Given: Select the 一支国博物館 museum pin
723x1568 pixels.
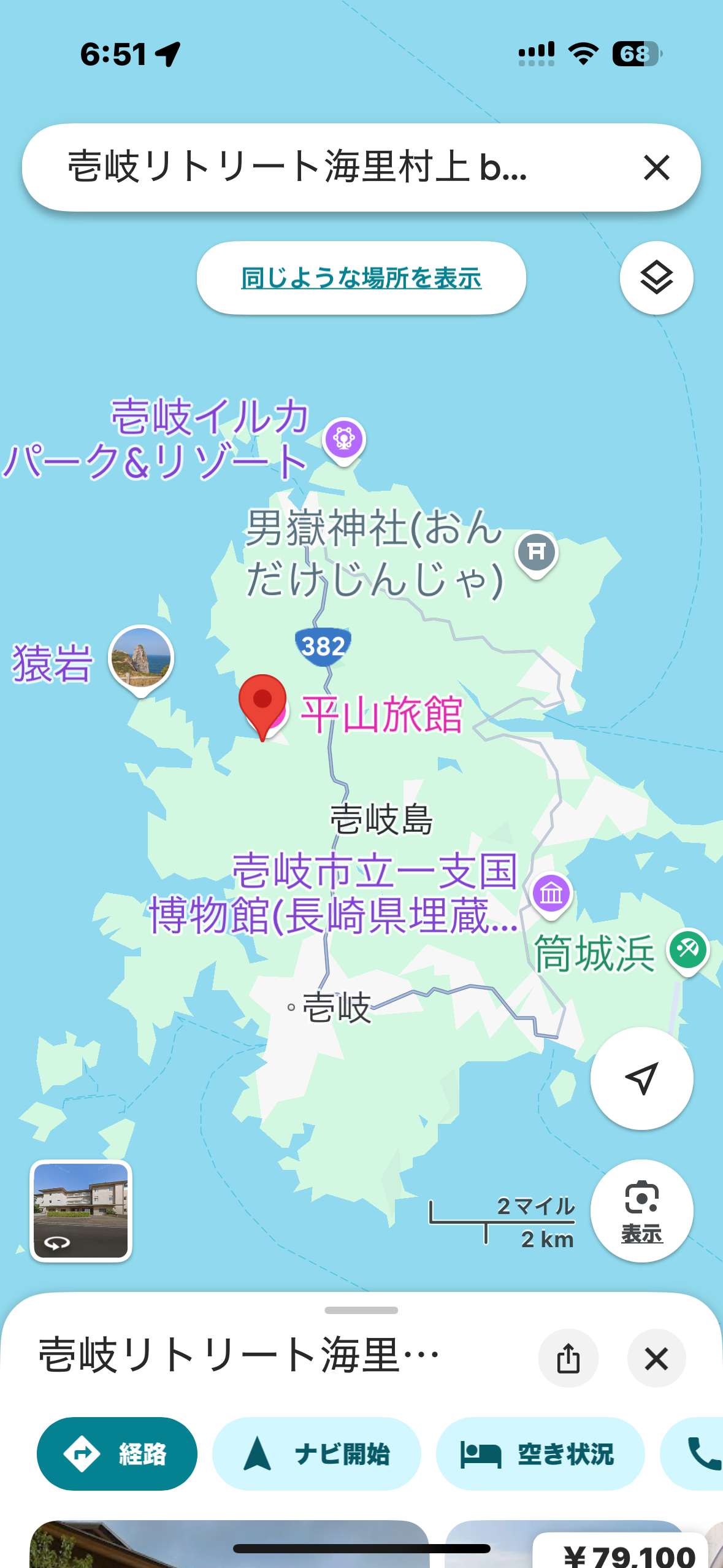Looking at the screenshot, I should pyautogui.click(x=551, y=894).
